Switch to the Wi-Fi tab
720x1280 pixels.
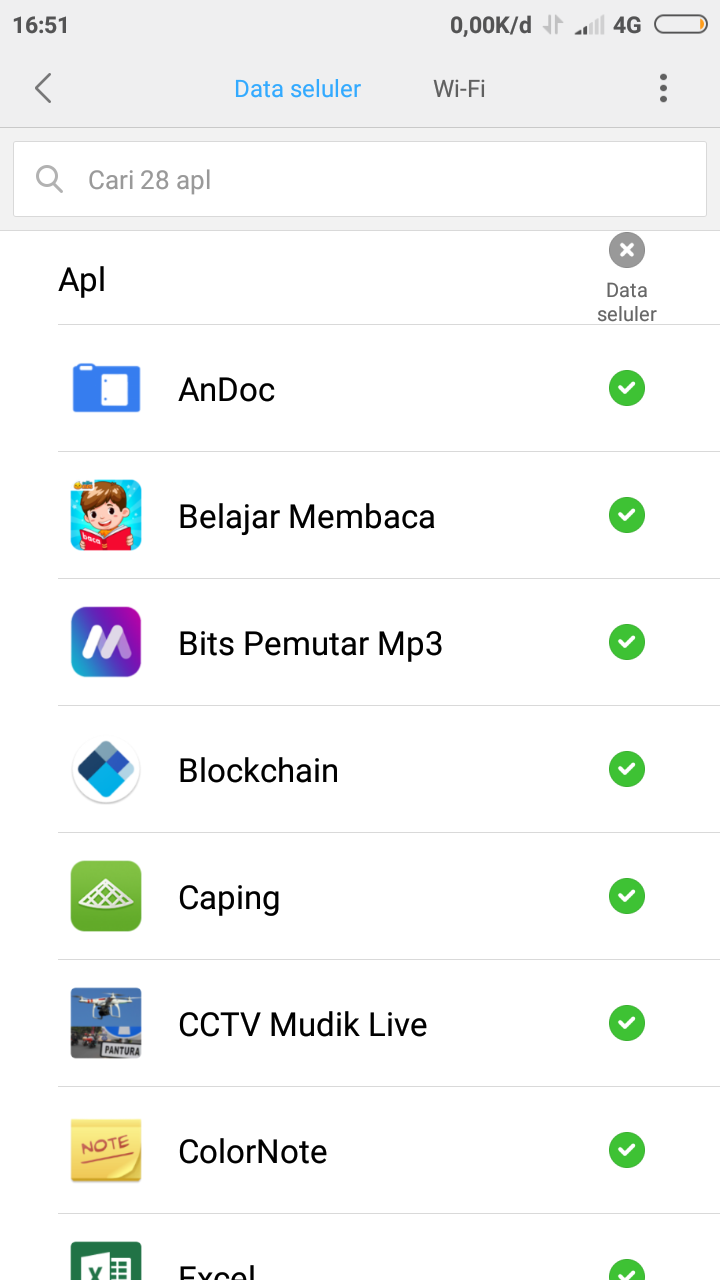(x=459, y=89)
